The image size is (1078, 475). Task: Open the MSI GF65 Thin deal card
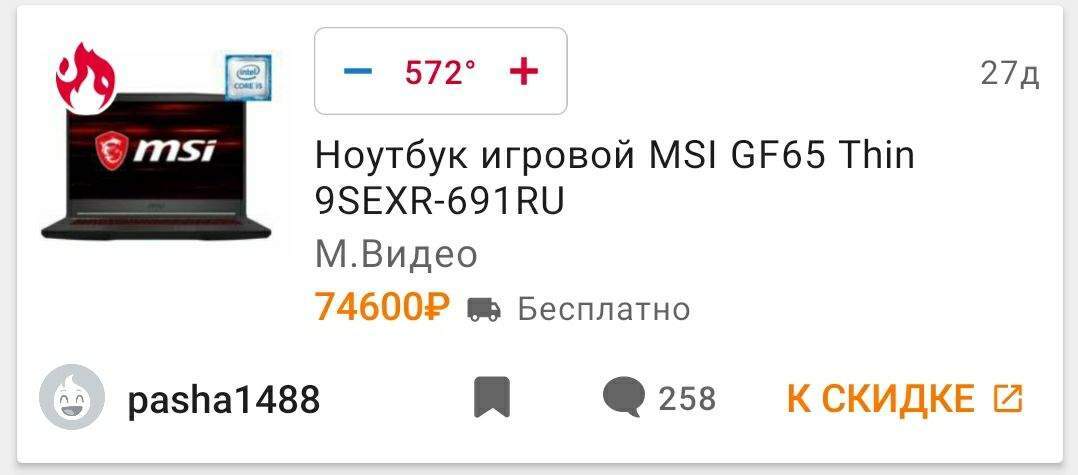[x=614, y=178]
